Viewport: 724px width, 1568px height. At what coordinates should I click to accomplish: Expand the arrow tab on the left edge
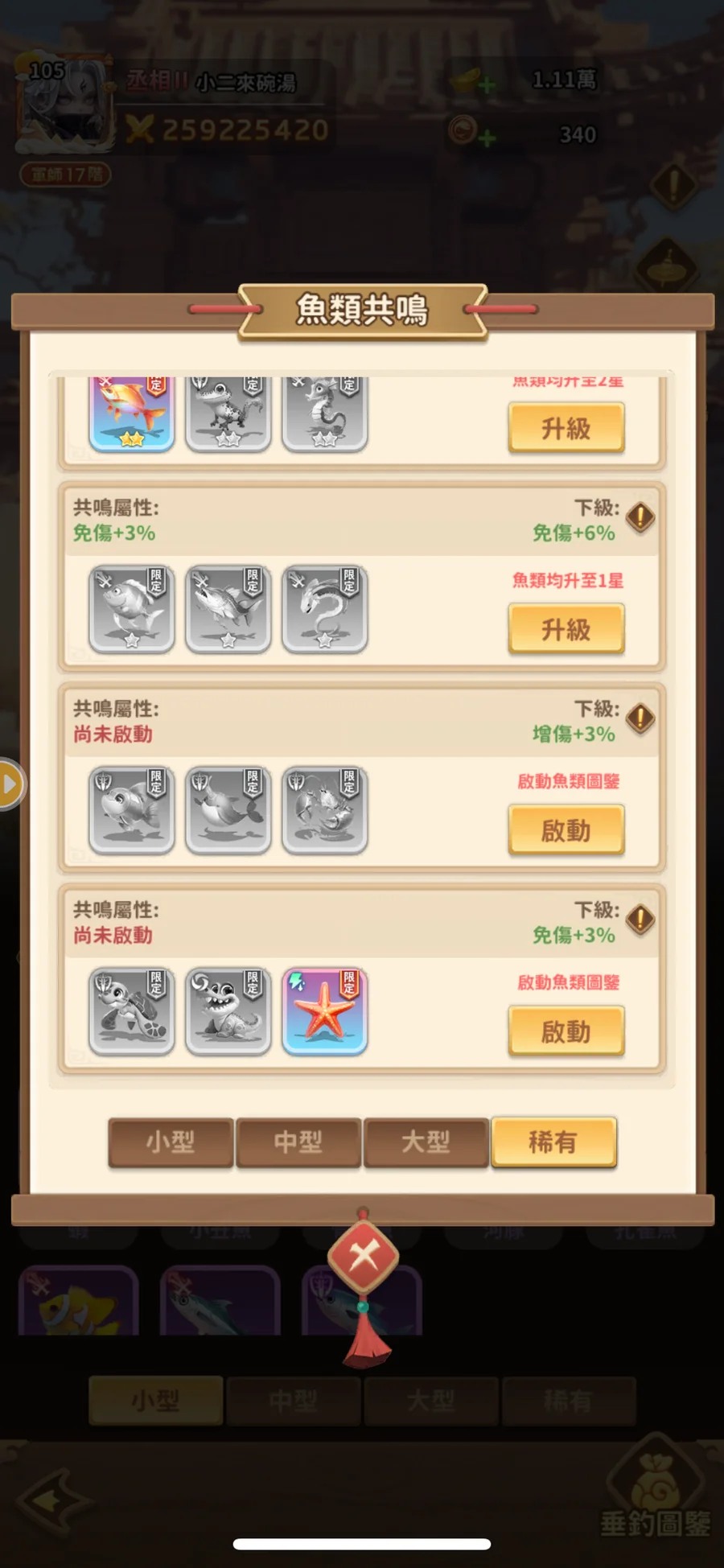coord(10,784)
